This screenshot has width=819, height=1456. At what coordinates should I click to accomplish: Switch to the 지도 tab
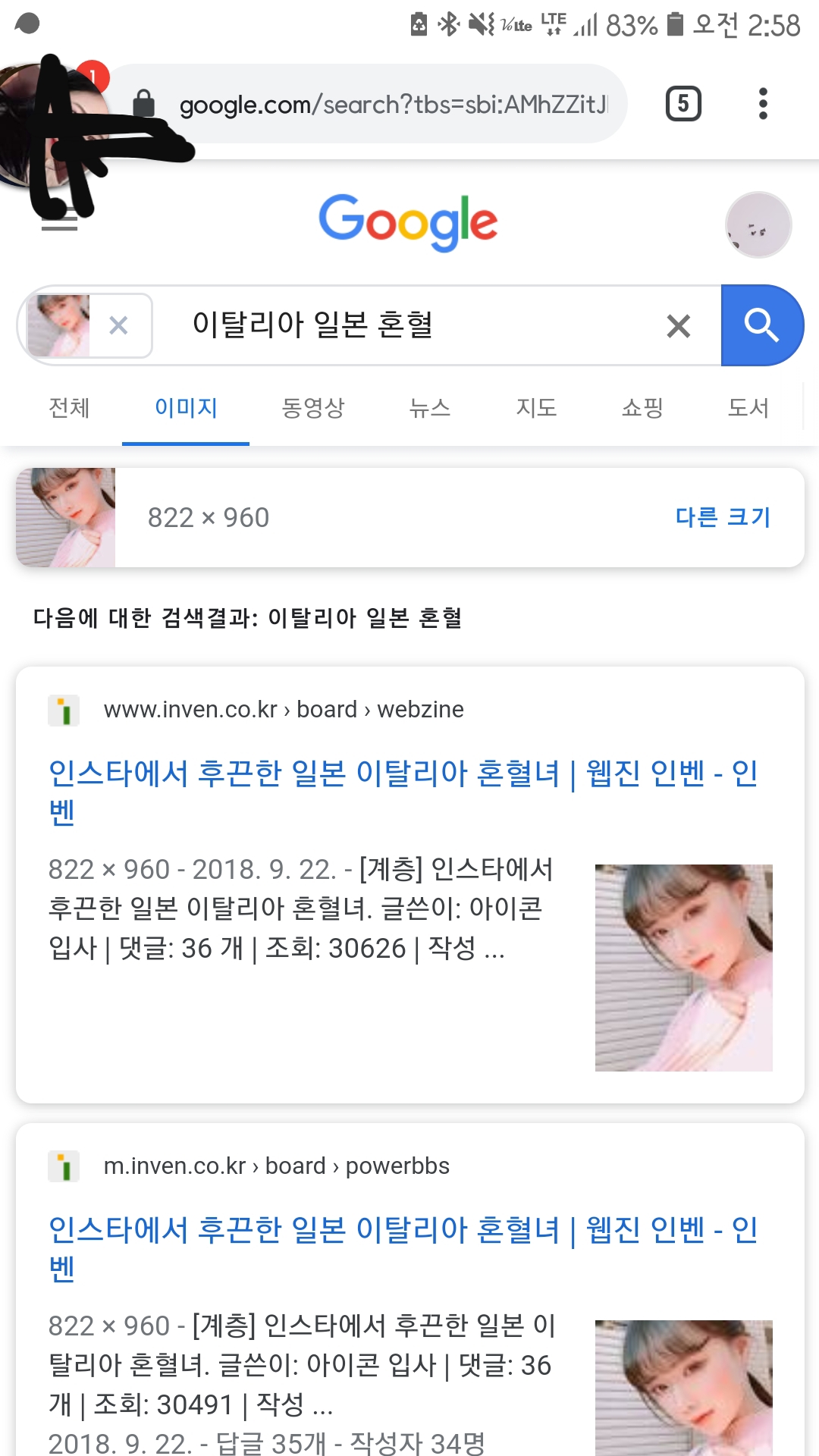536,408
